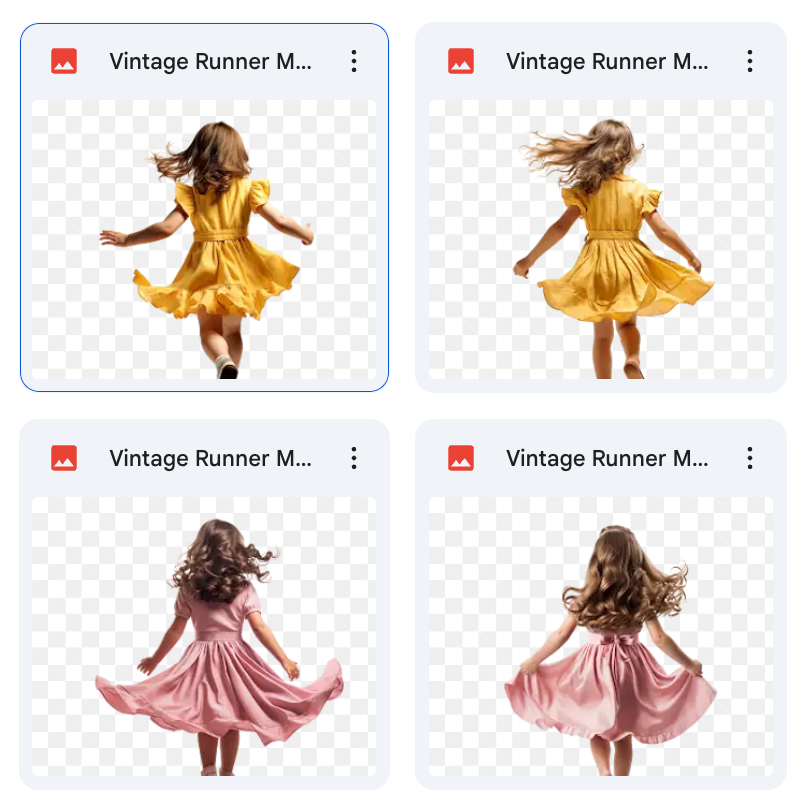
Task: Open more options on the highlighted yellow dress file
Action: [353, 62]
